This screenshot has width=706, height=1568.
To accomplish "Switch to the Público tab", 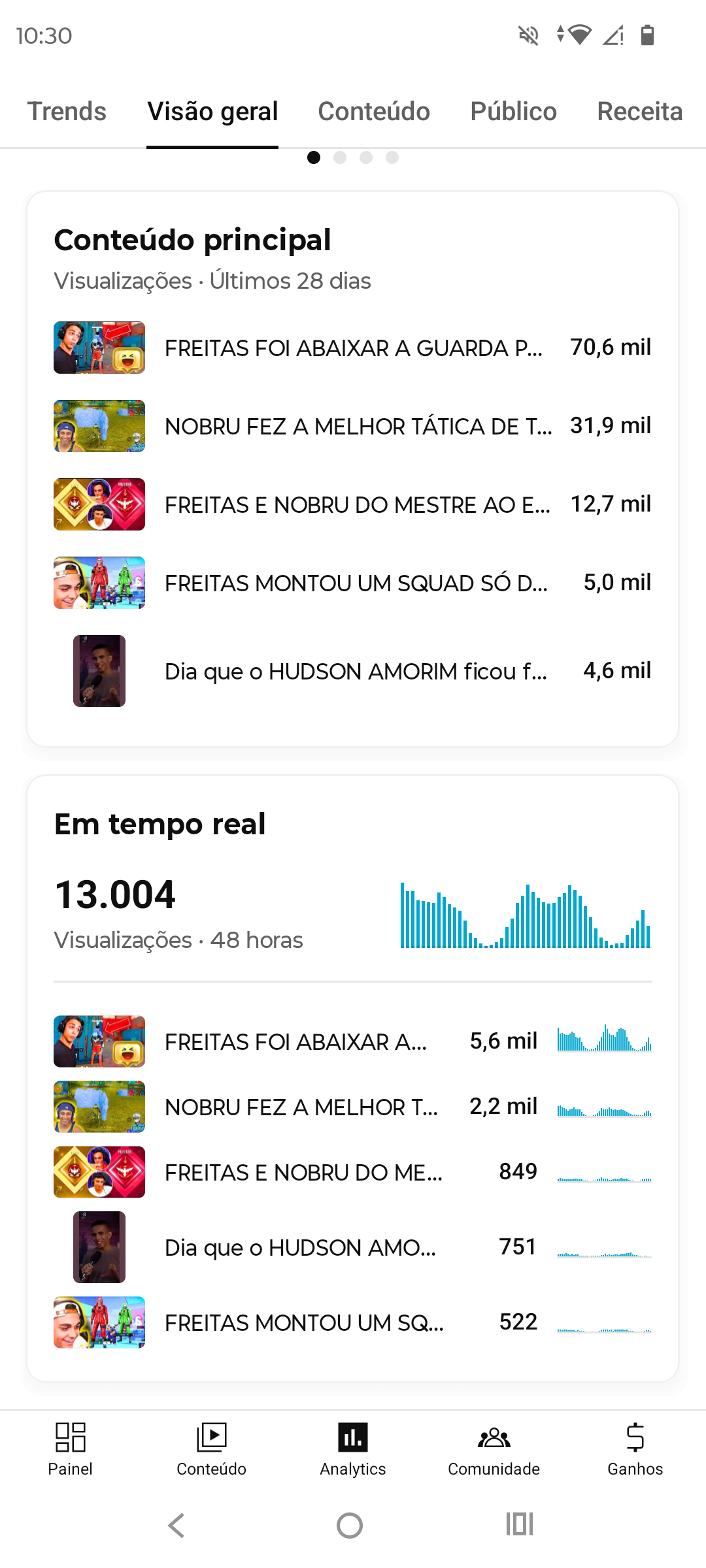I will click(513, 112).
